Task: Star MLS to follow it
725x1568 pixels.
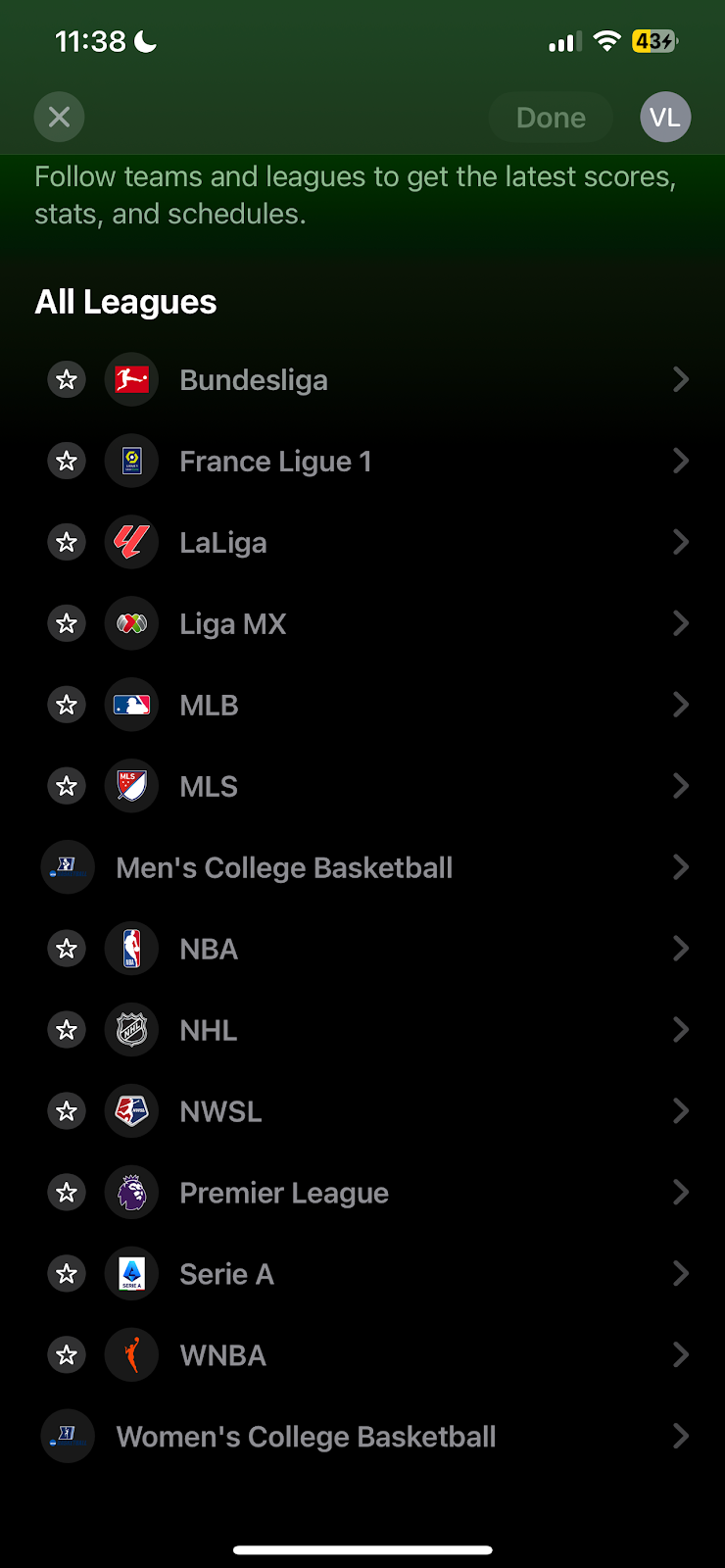Action: click(x=67, y=786)
